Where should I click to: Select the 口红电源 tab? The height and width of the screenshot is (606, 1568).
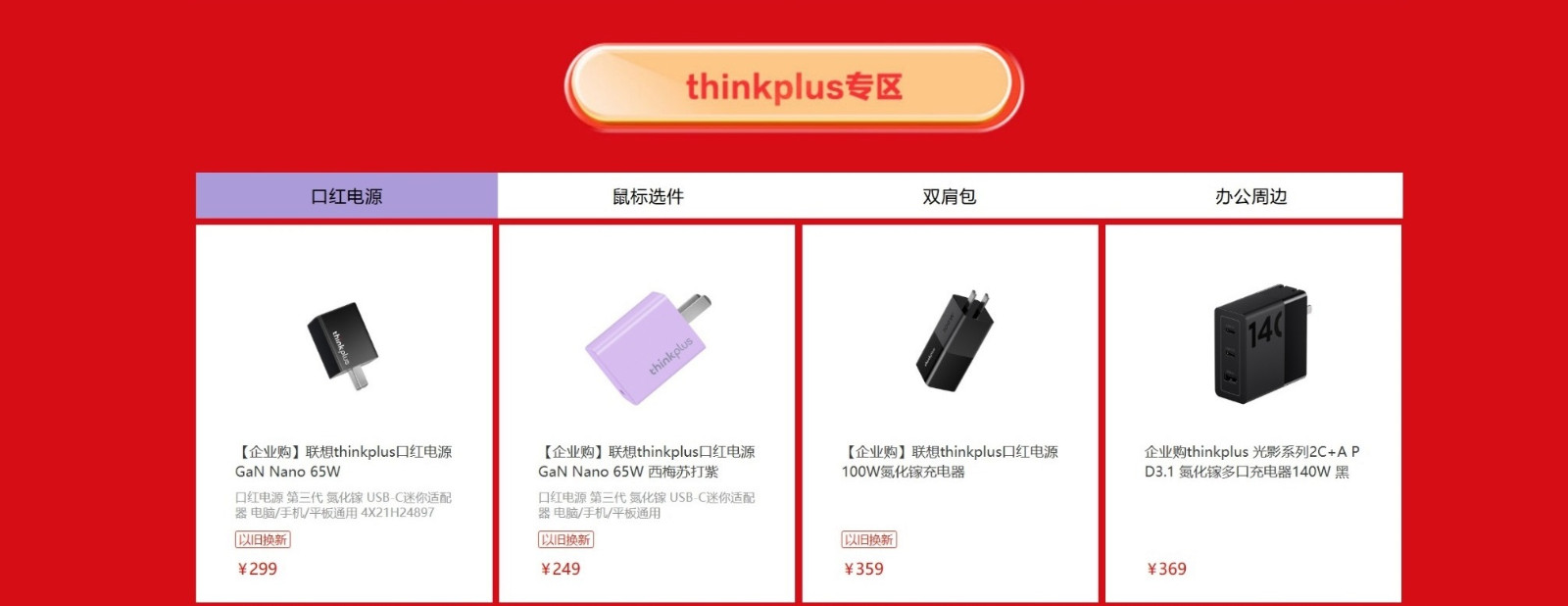[346, 196]
